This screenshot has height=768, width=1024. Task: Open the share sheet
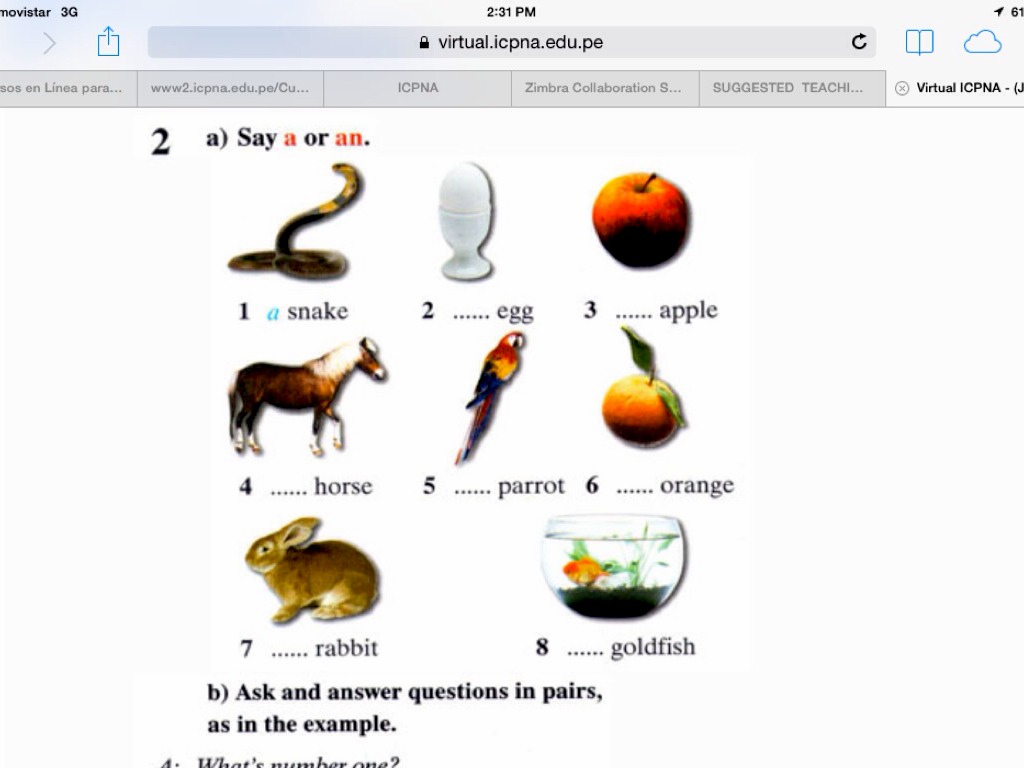pyautogui.click(x=108, y=42)
